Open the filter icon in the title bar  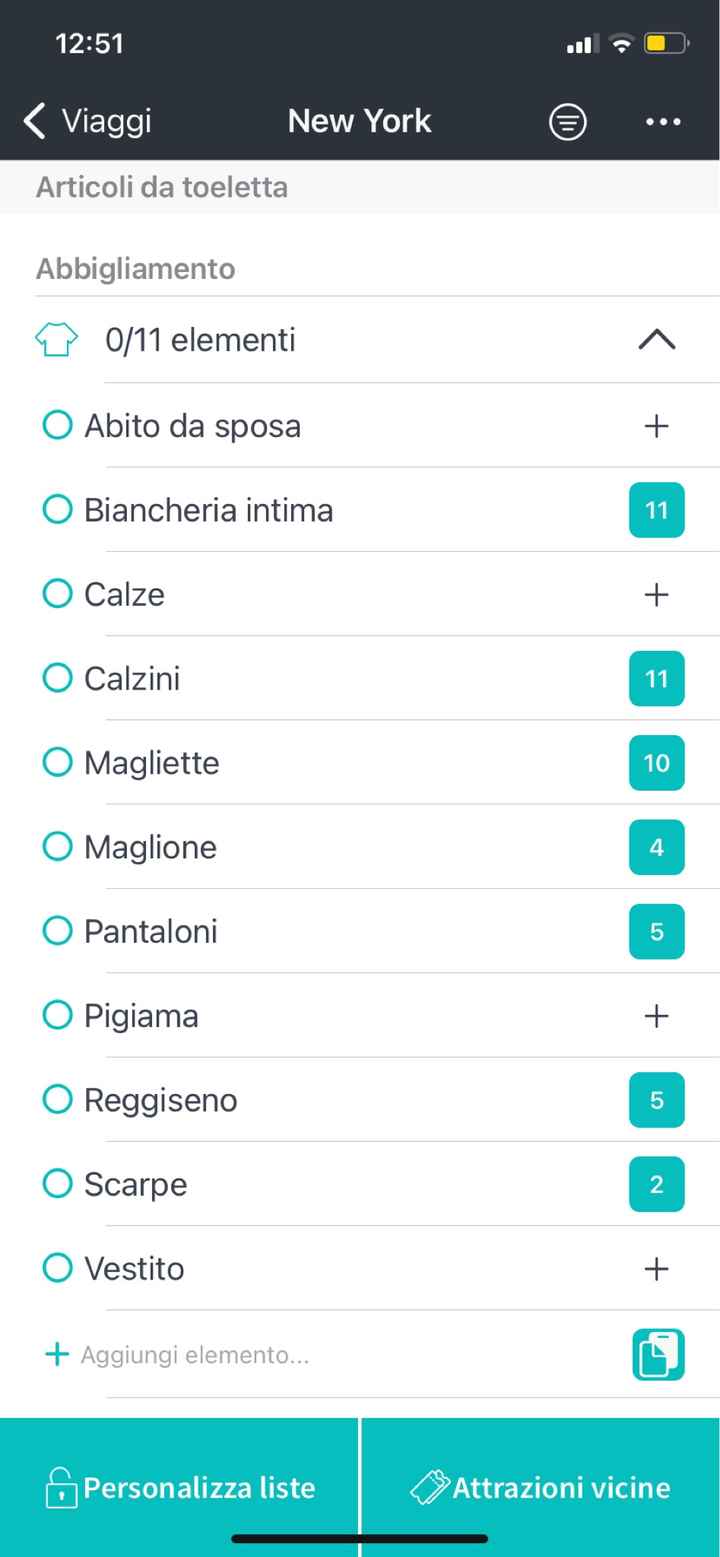coord(567,121)
